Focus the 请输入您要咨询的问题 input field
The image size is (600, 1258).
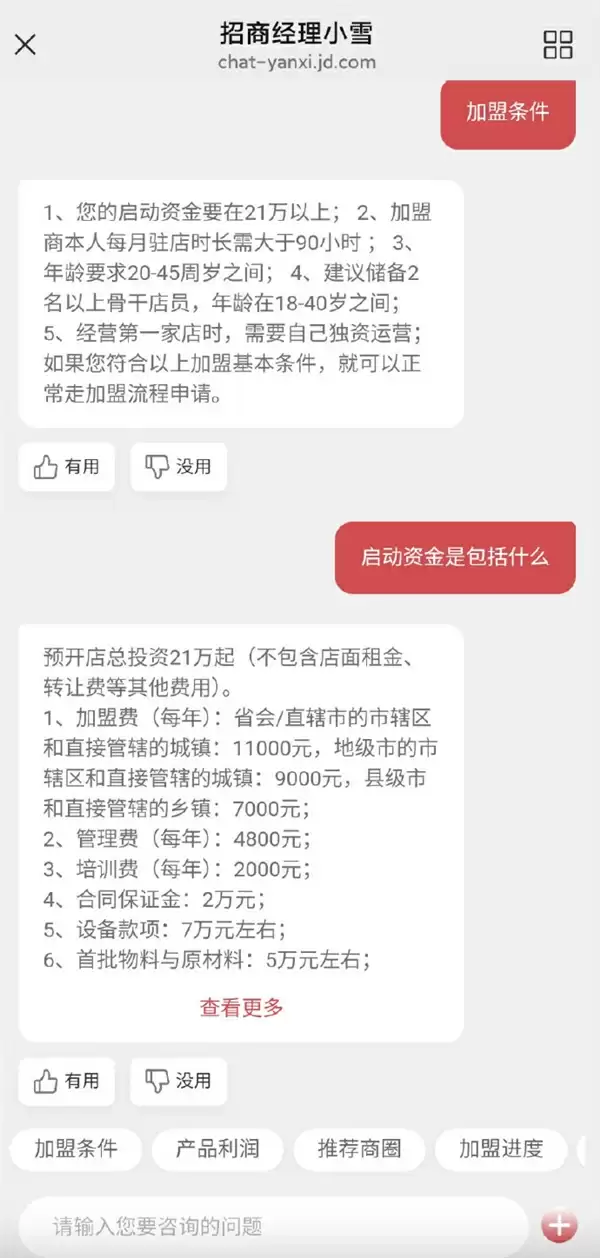tap(270, 1226)
